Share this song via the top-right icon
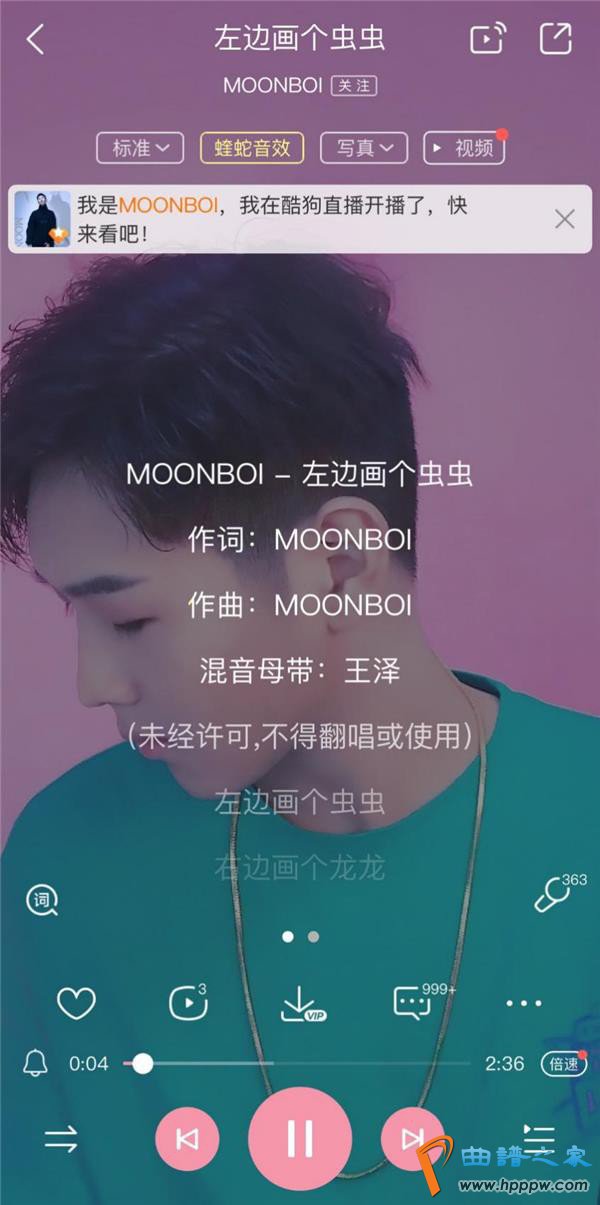 click(555, 39)
